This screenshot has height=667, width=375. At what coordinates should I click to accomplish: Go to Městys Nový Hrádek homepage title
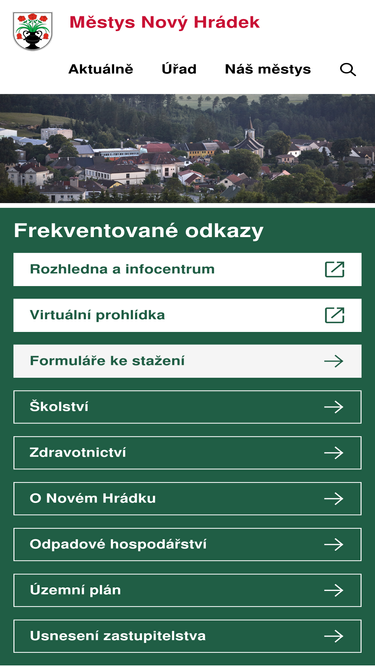click(165, 23)
